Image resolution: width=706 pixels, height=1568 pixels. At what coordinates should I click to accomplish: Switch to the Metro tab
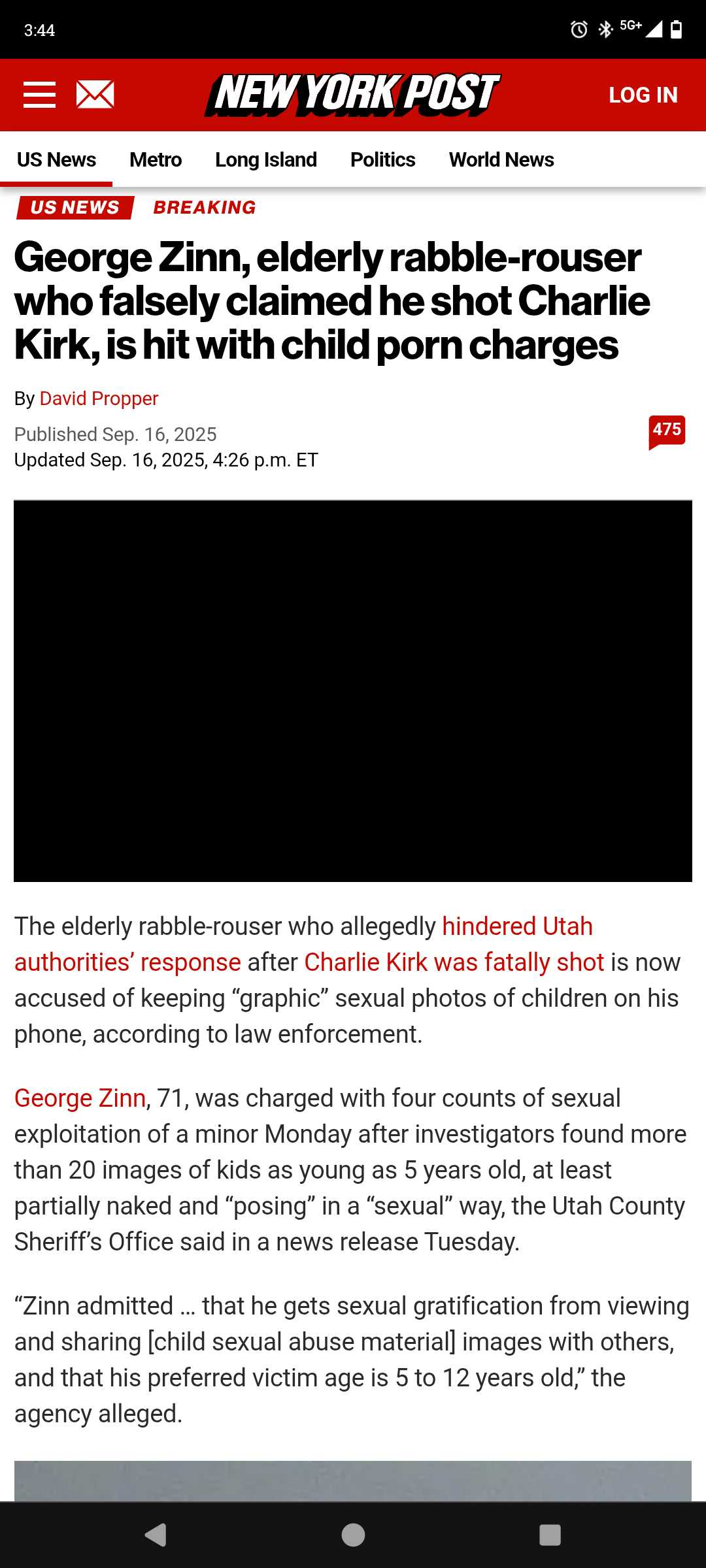(x=156, y=160)
